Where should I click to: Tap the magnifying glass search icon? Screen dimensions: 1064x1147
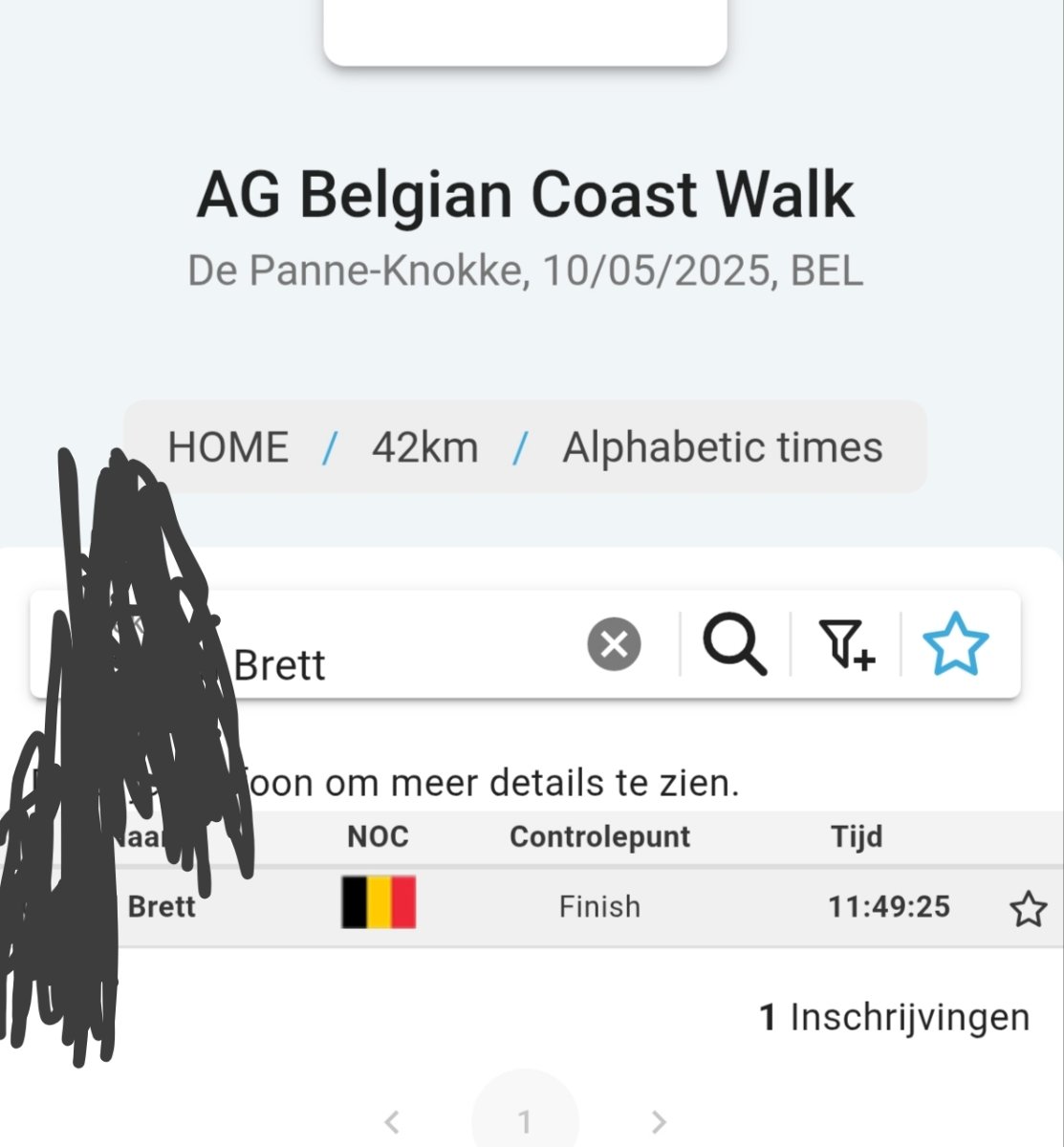click(734, 644)
